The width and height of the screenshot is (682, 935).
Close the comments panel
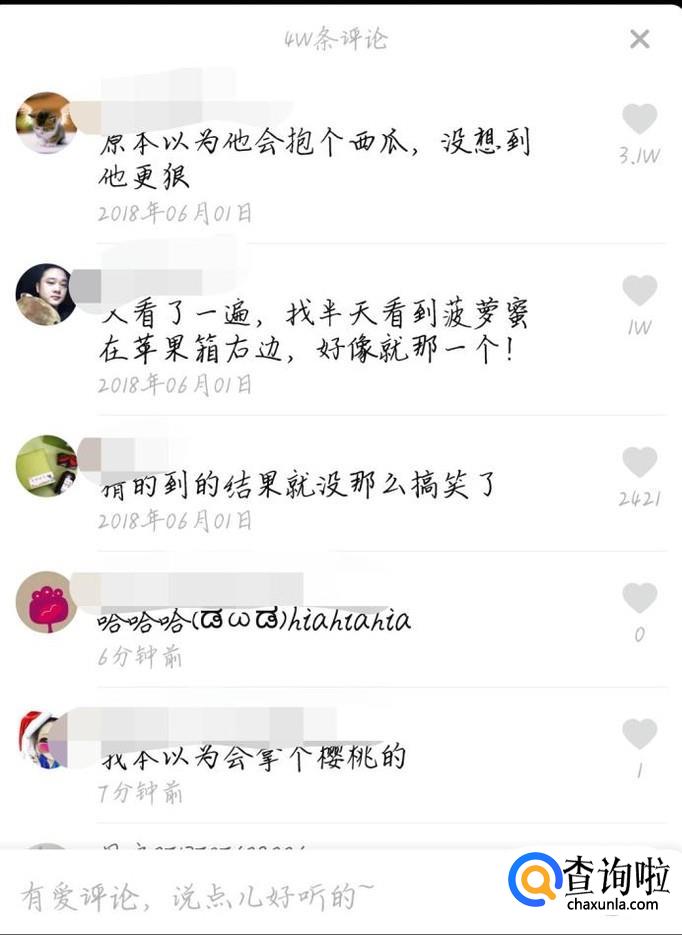[639, 39]
